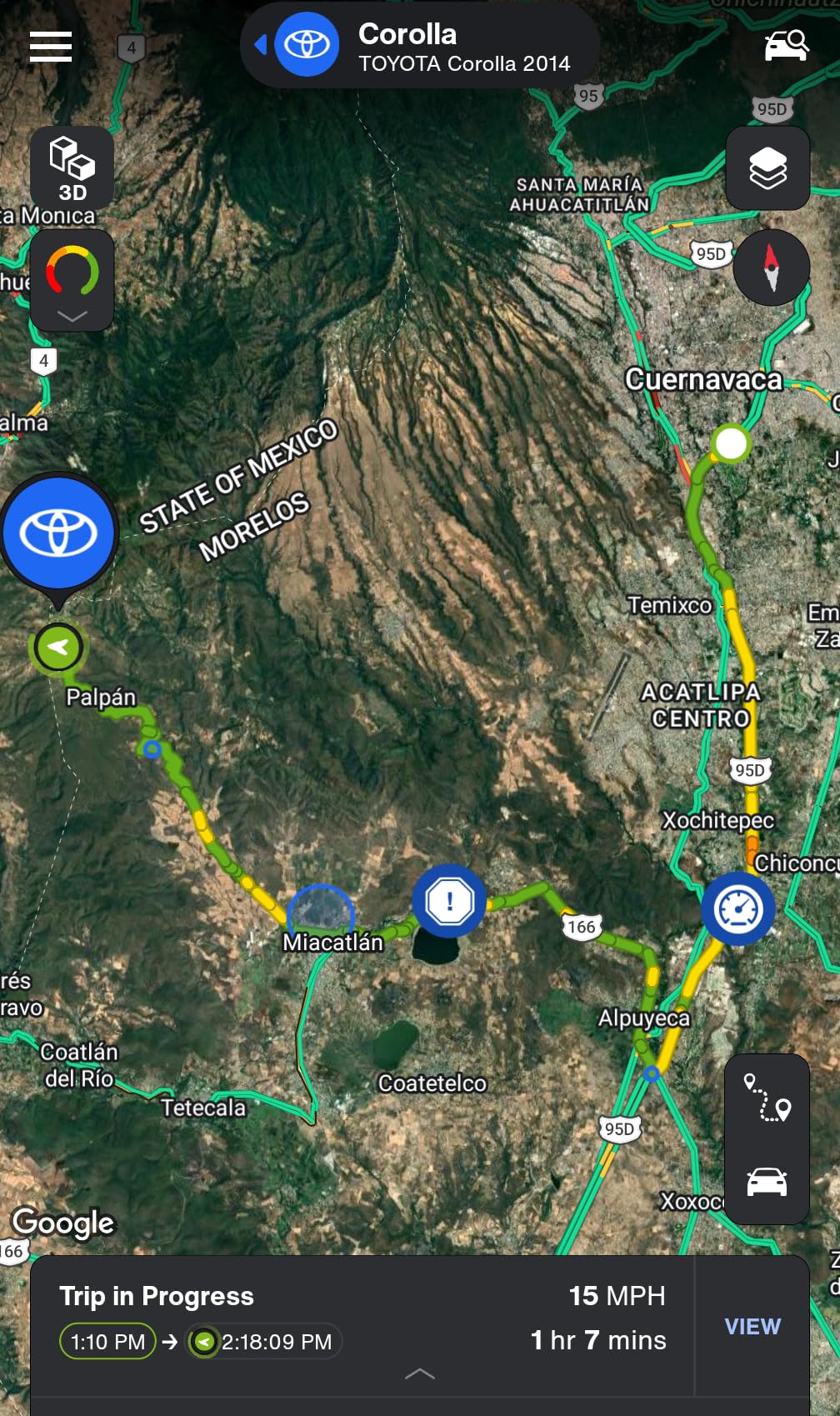Tap the back arrow beside Corolla

(261, 45)
